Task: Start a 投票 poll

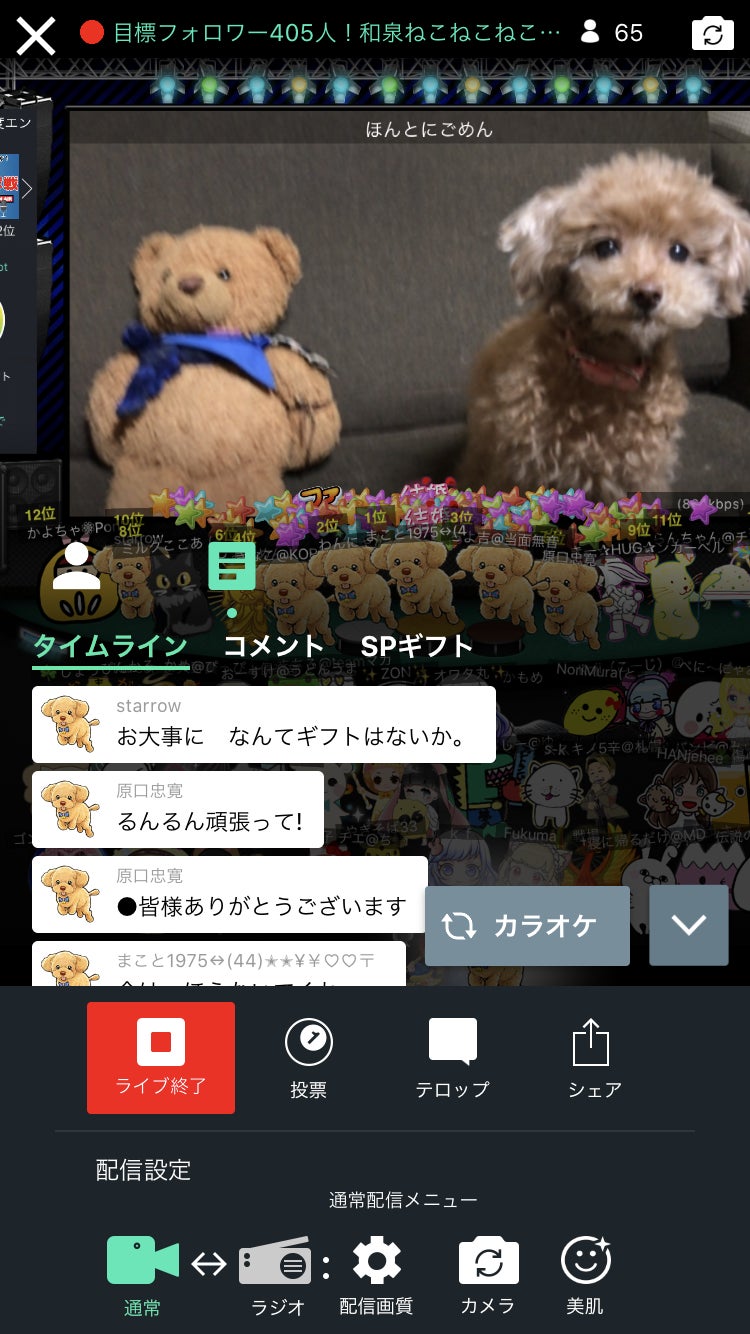Action: tap(308, 1058)
